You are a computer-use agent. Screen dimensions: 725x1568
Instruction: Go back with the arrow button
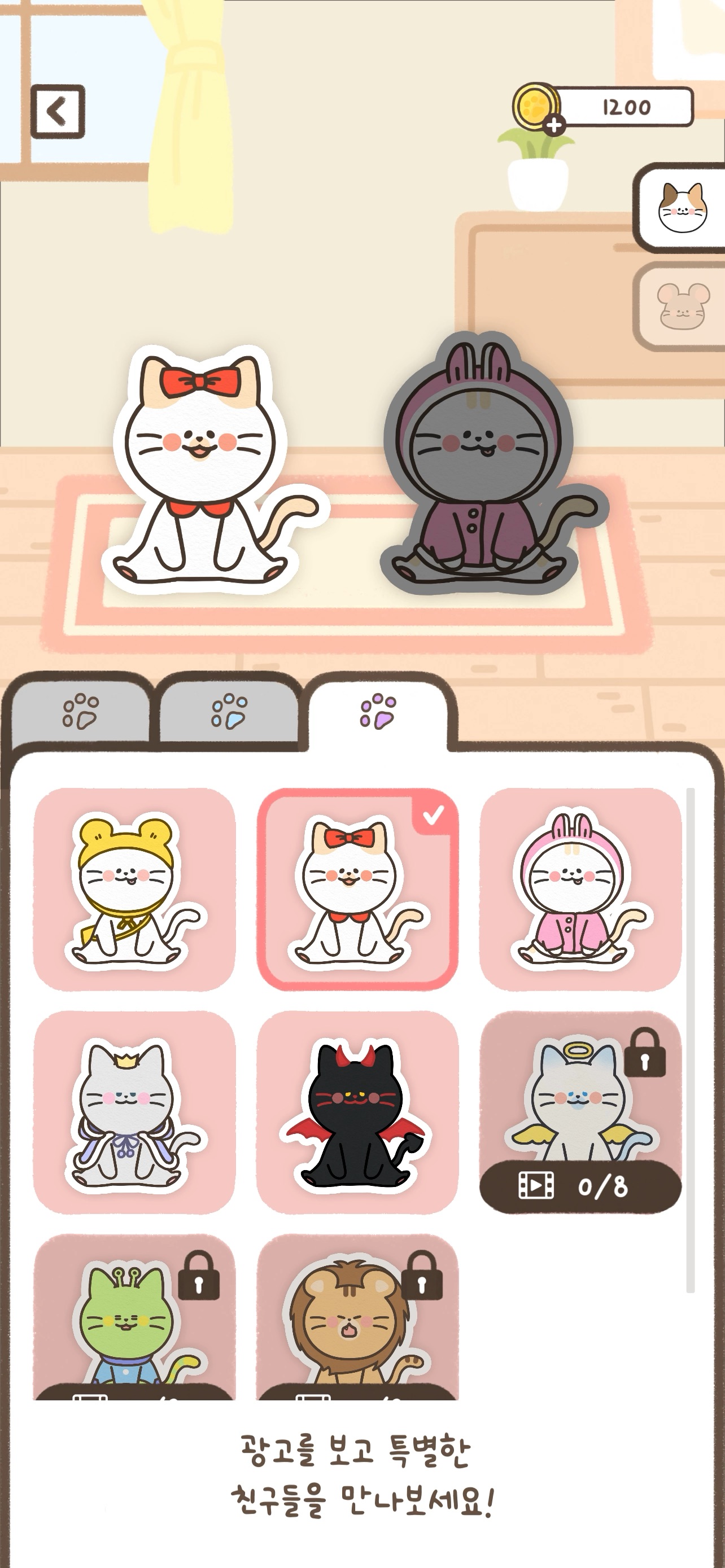click(58, 111)
